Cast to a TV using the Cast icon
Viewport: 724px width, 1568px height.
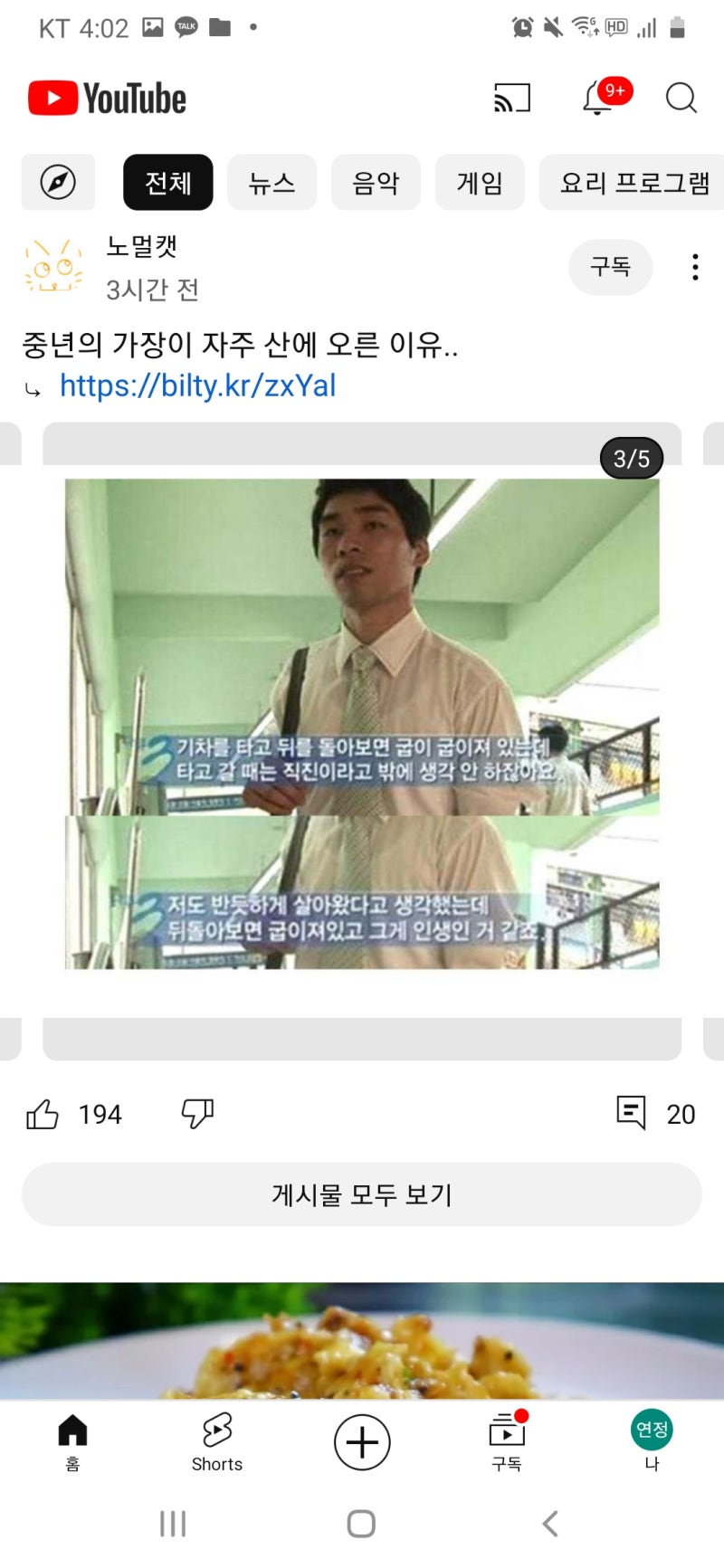[510, 98]
